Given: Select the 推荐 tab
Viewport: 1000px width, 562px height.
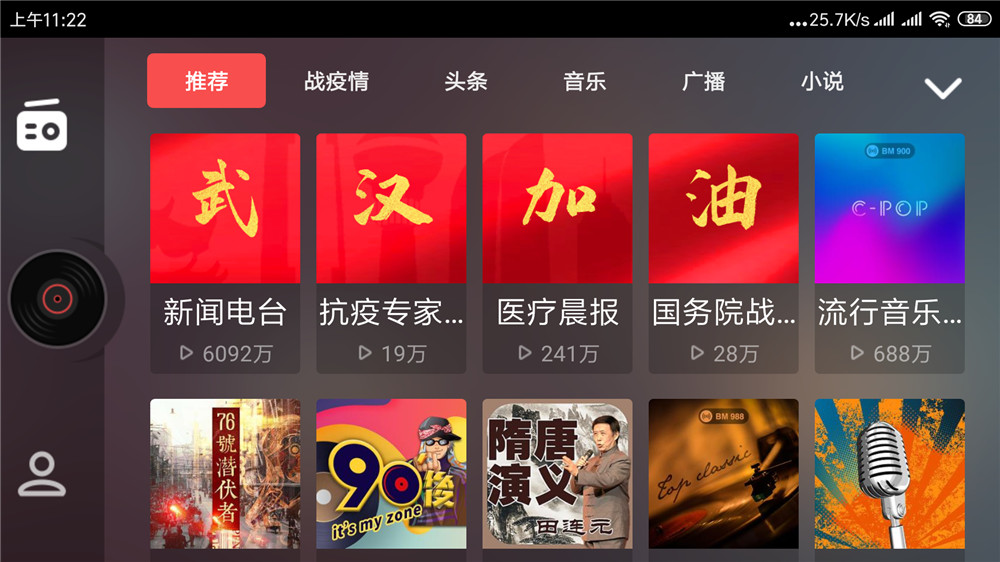Looking at the screenshot, I should [x=206, y=81].
